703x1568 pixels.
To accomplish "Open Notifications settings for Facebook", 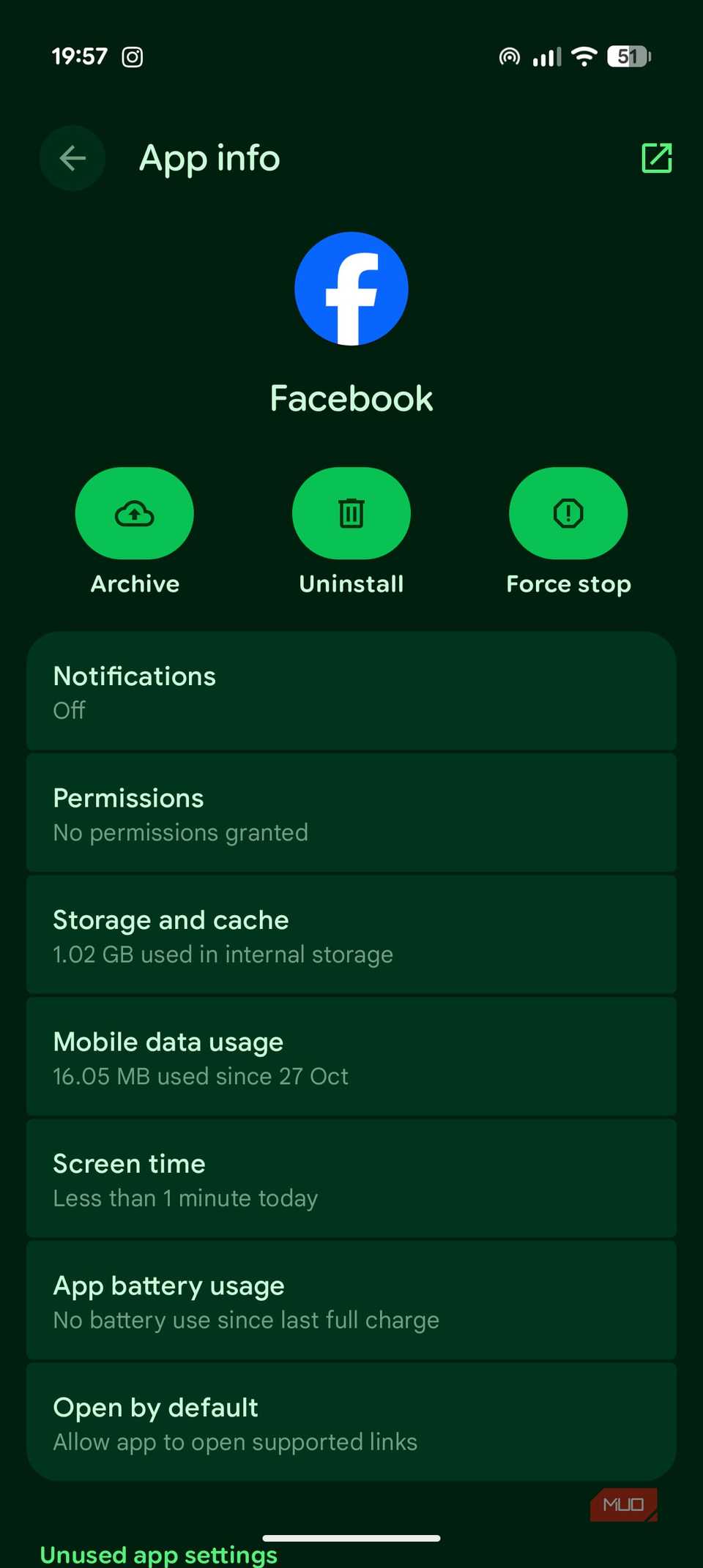I will [x=351, y=691].
